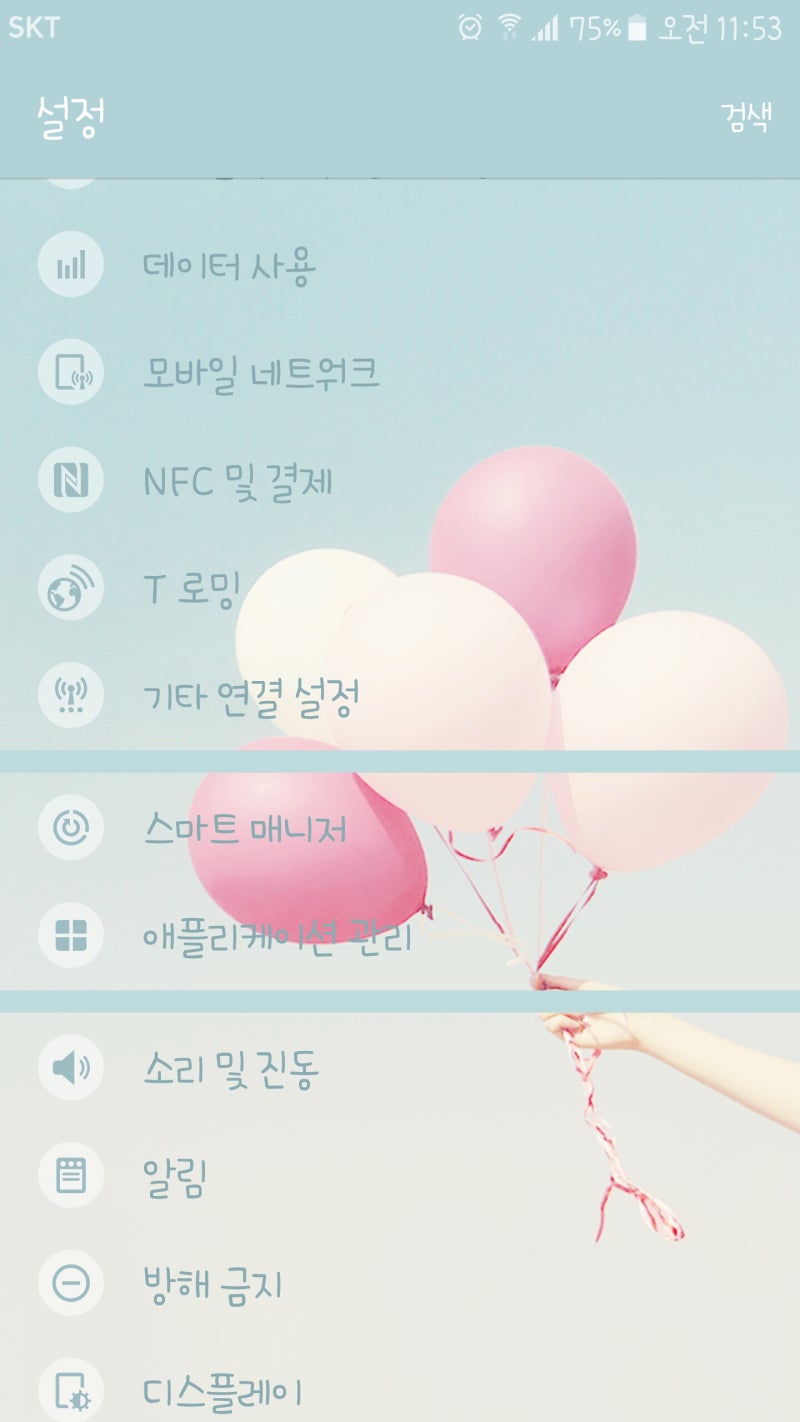Tap the 스마트 매니저 gauge icon
This screenshot has height=1422, width=800.
click(x=70, y=827)
